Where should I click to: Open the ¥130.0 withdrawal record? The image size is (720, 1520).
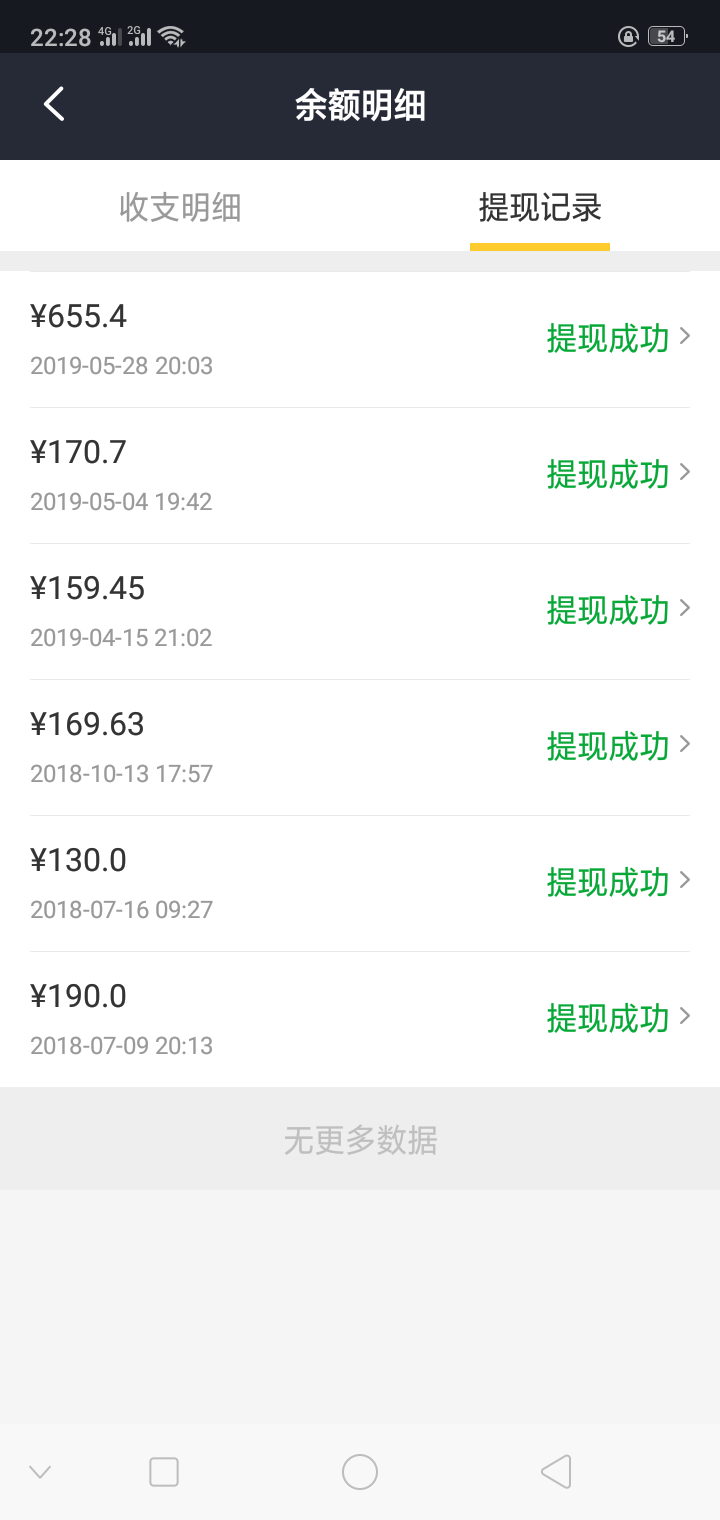(x=360, y=884)
